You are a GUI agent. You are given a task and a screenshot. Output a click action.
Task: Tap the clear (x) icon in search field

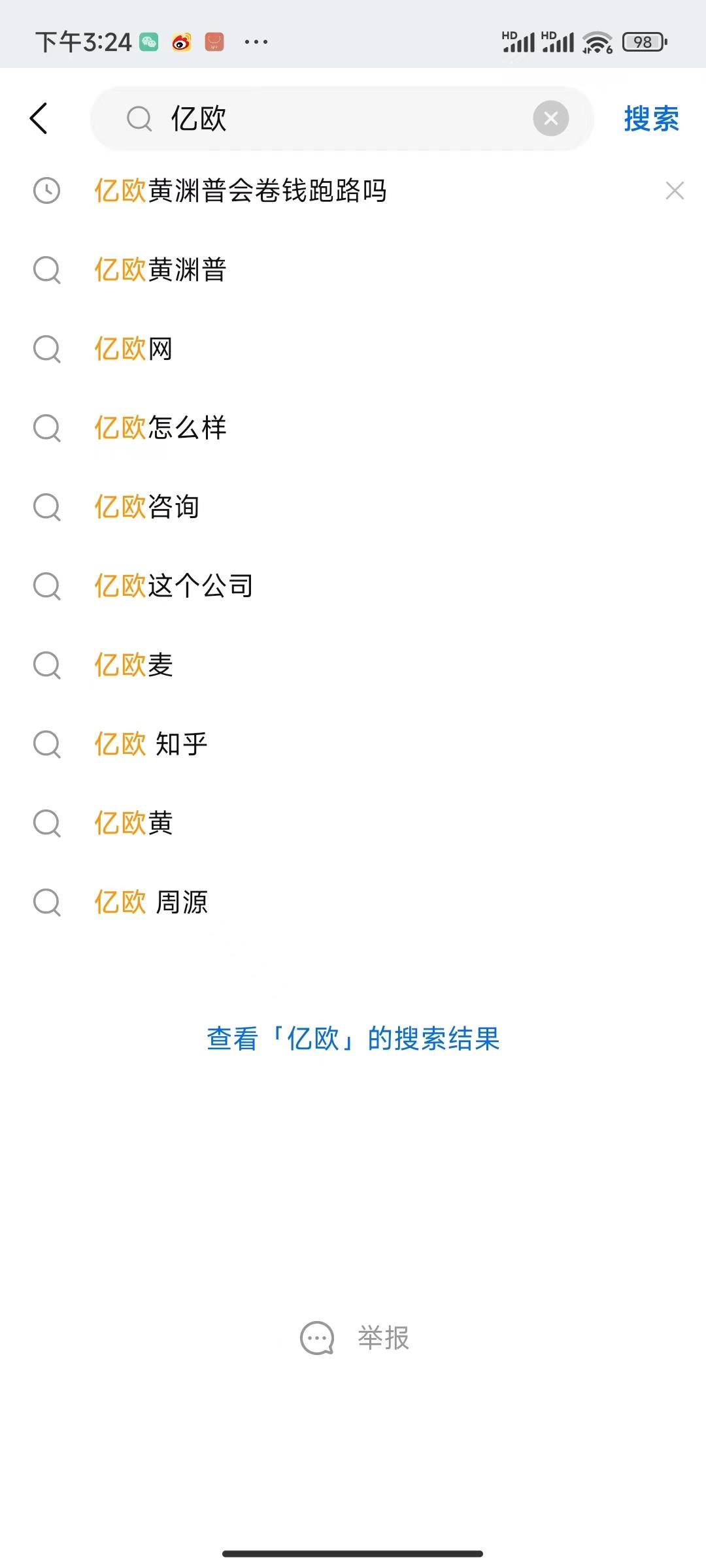point(550,118)
